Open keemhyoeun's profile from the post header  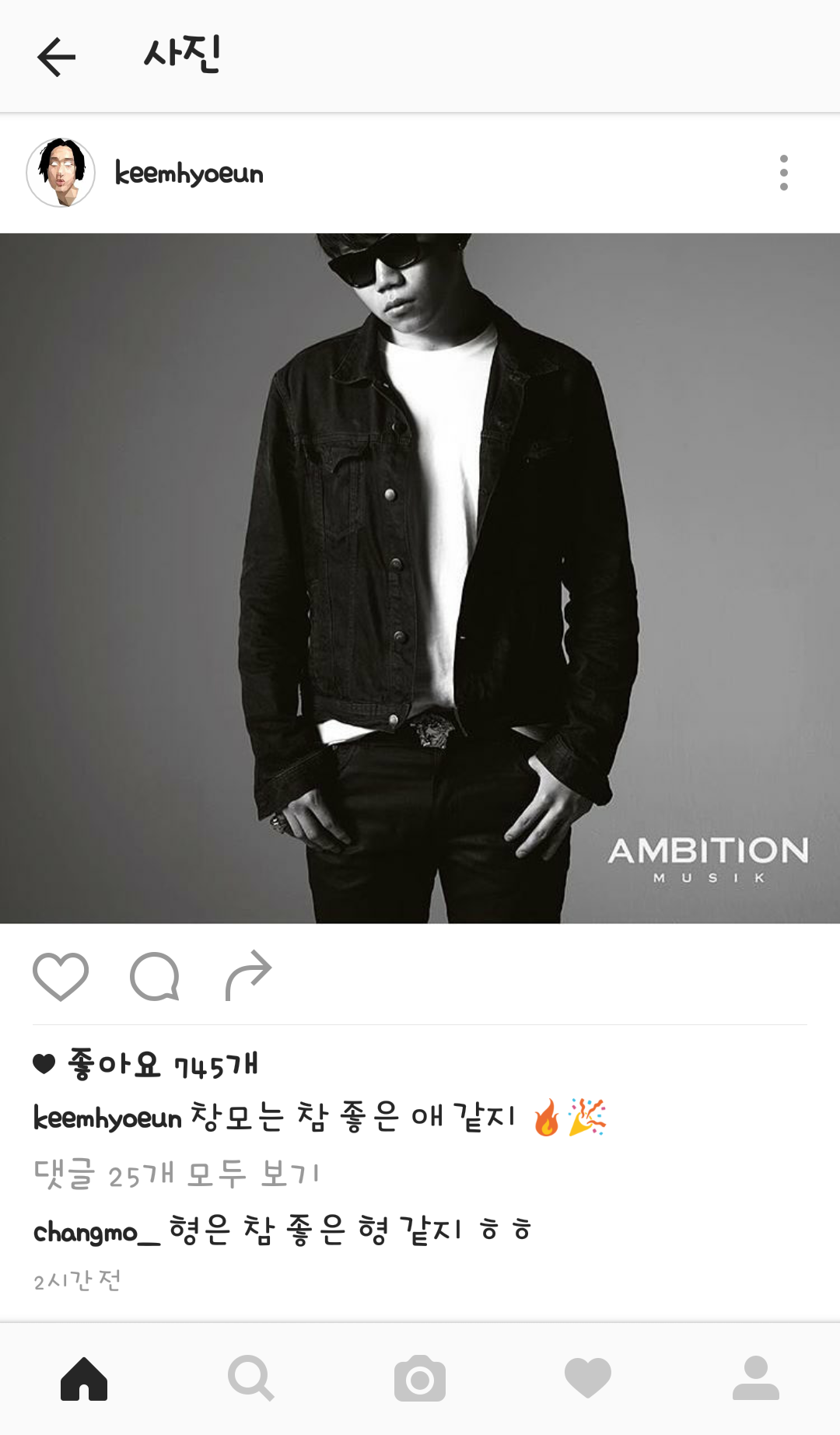[x=187, y=173]
